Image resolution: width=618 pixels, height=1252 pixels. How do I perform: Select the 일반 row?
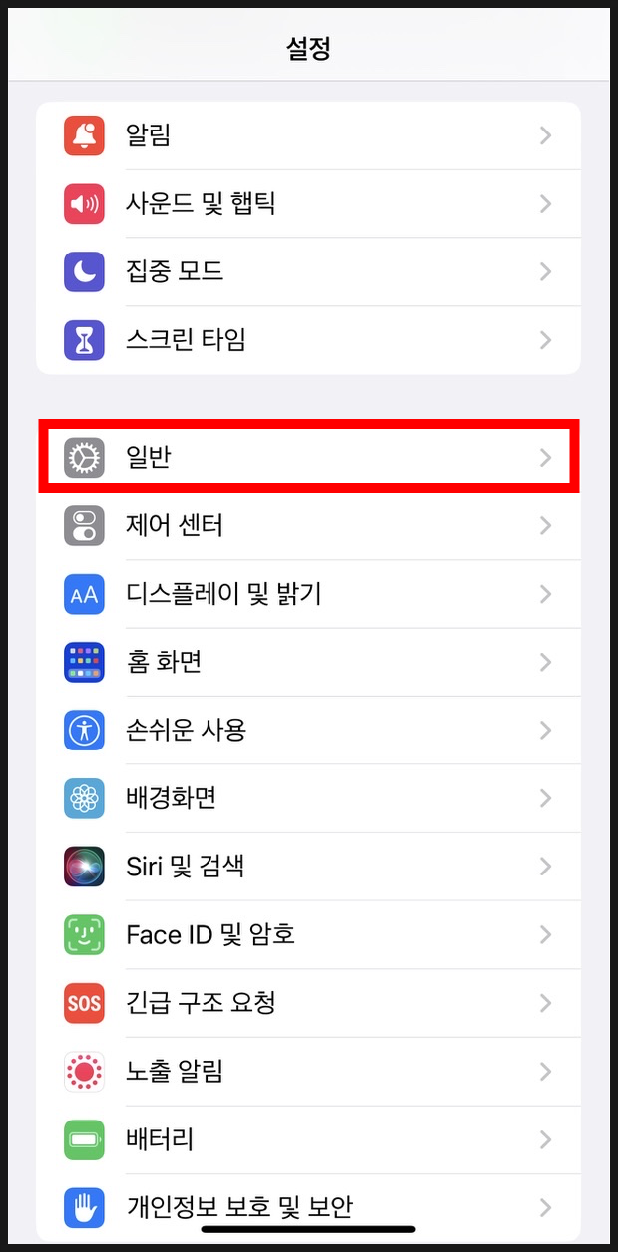point(308,458)
